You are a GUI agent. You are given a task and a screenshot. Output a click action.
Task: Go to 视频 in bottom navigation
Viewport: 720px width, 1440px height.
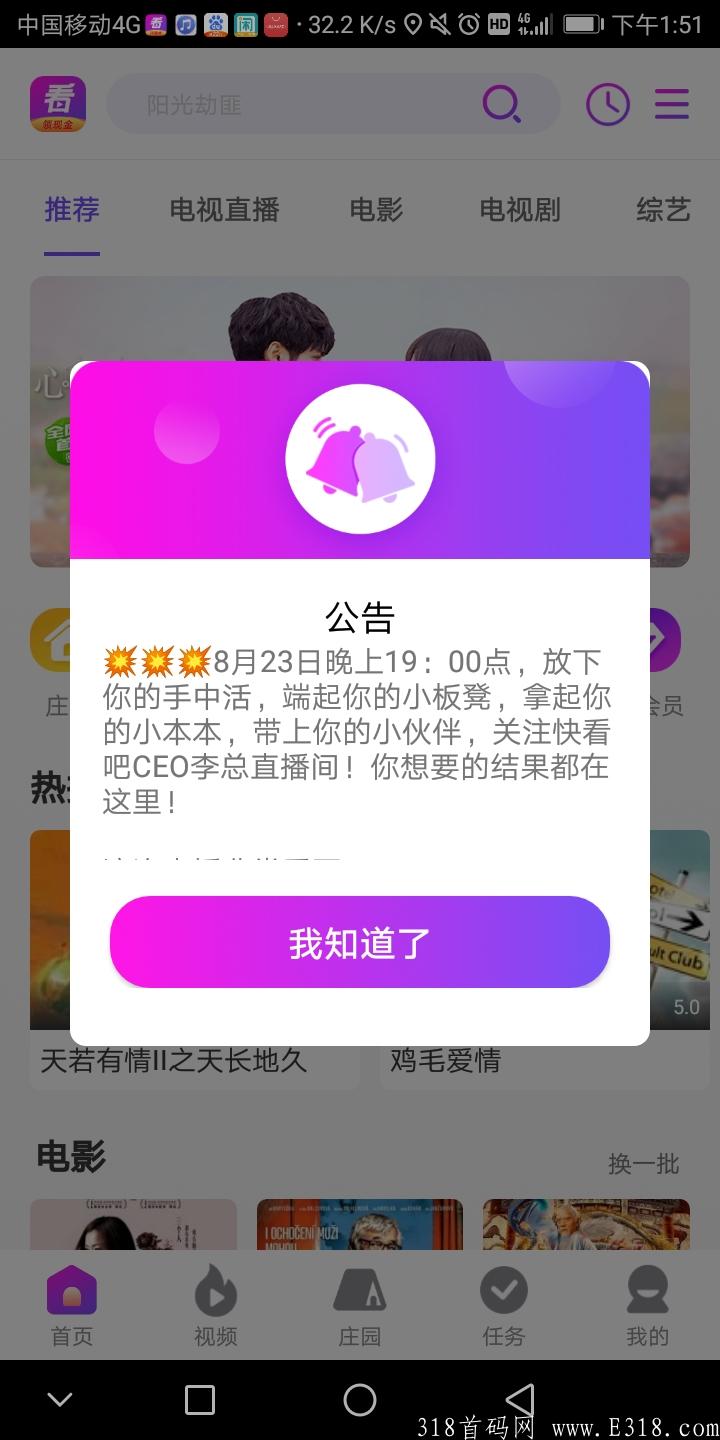coord(216,1305)
